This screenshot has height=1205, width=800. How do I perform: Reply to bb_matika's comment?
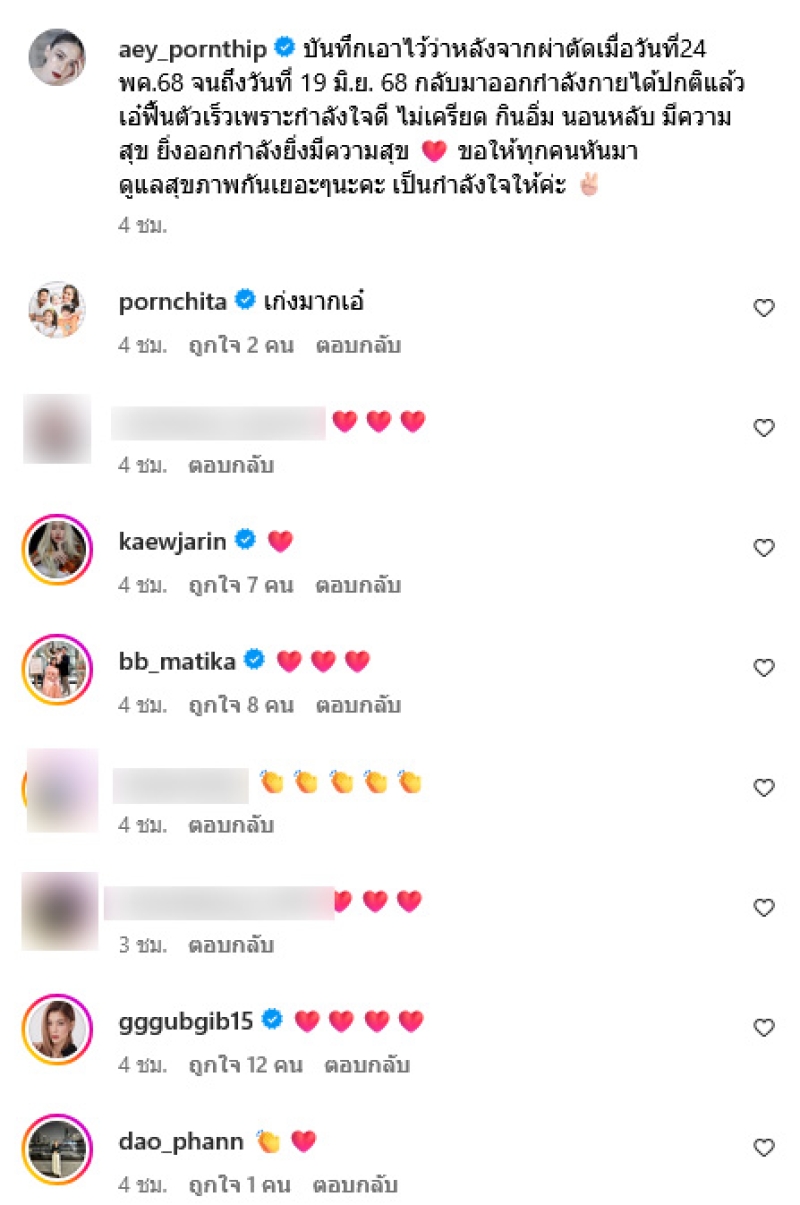point(358,705)
